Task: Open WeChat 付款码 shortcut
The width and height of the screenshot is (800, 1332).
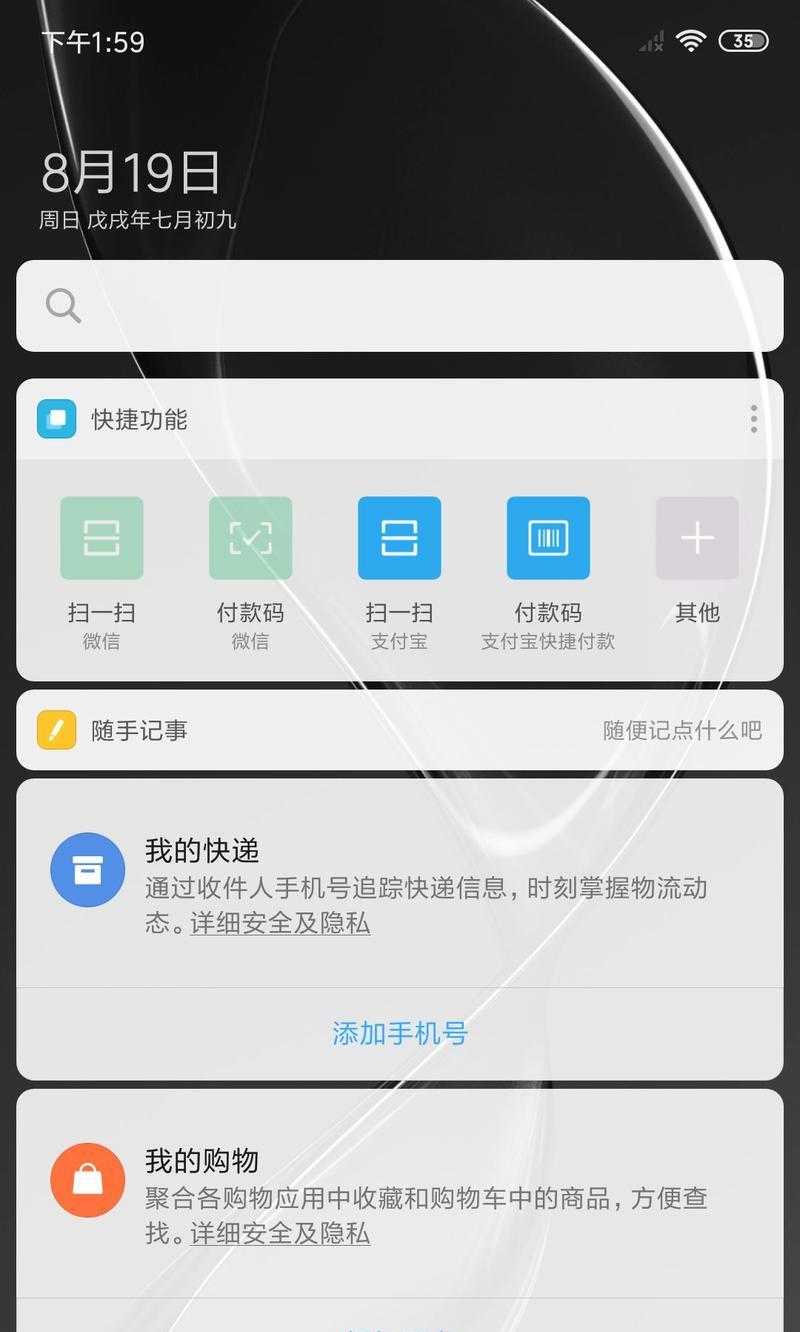Action: click(250, 539)
